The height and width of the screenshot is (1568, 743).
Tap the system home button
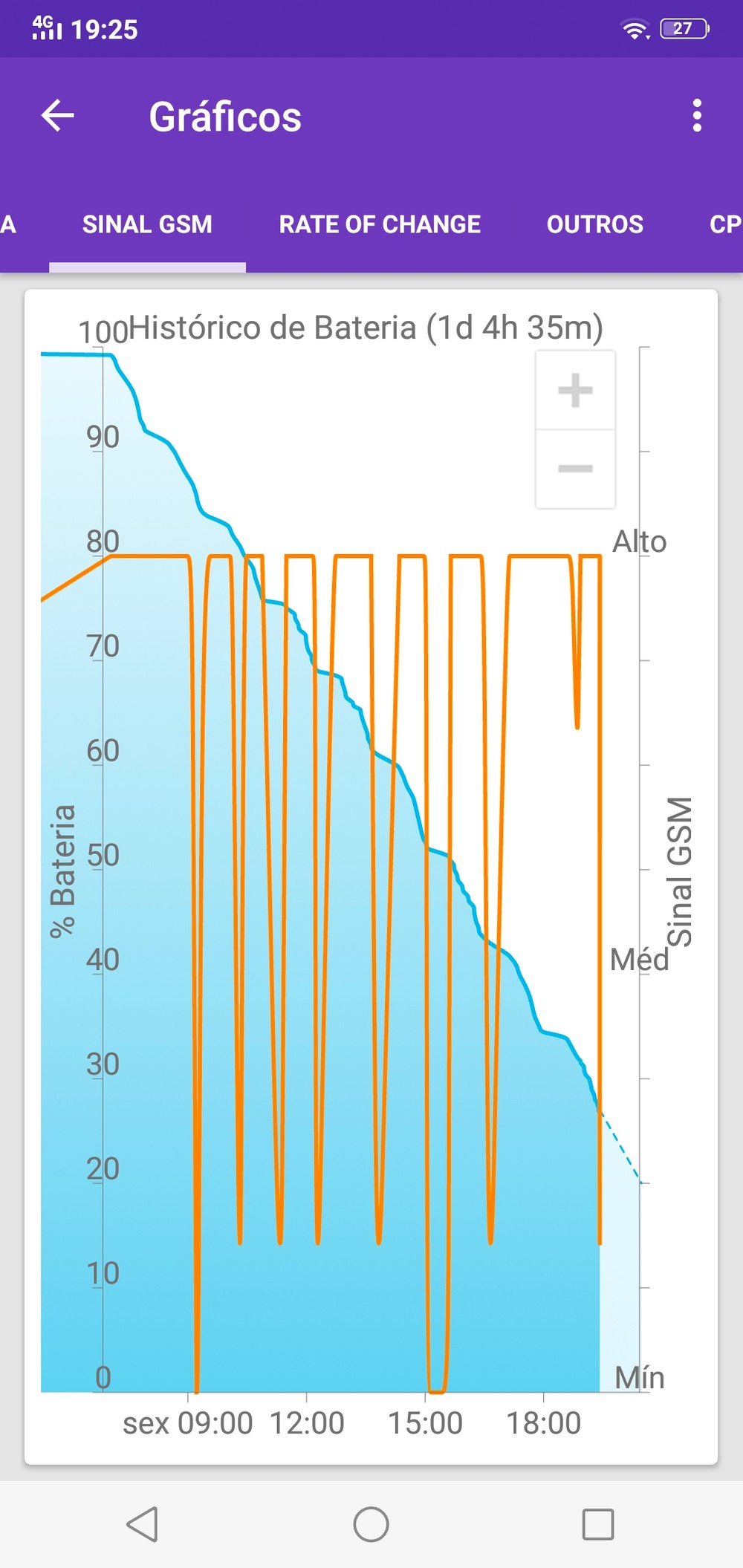[x=371, y=1524]
